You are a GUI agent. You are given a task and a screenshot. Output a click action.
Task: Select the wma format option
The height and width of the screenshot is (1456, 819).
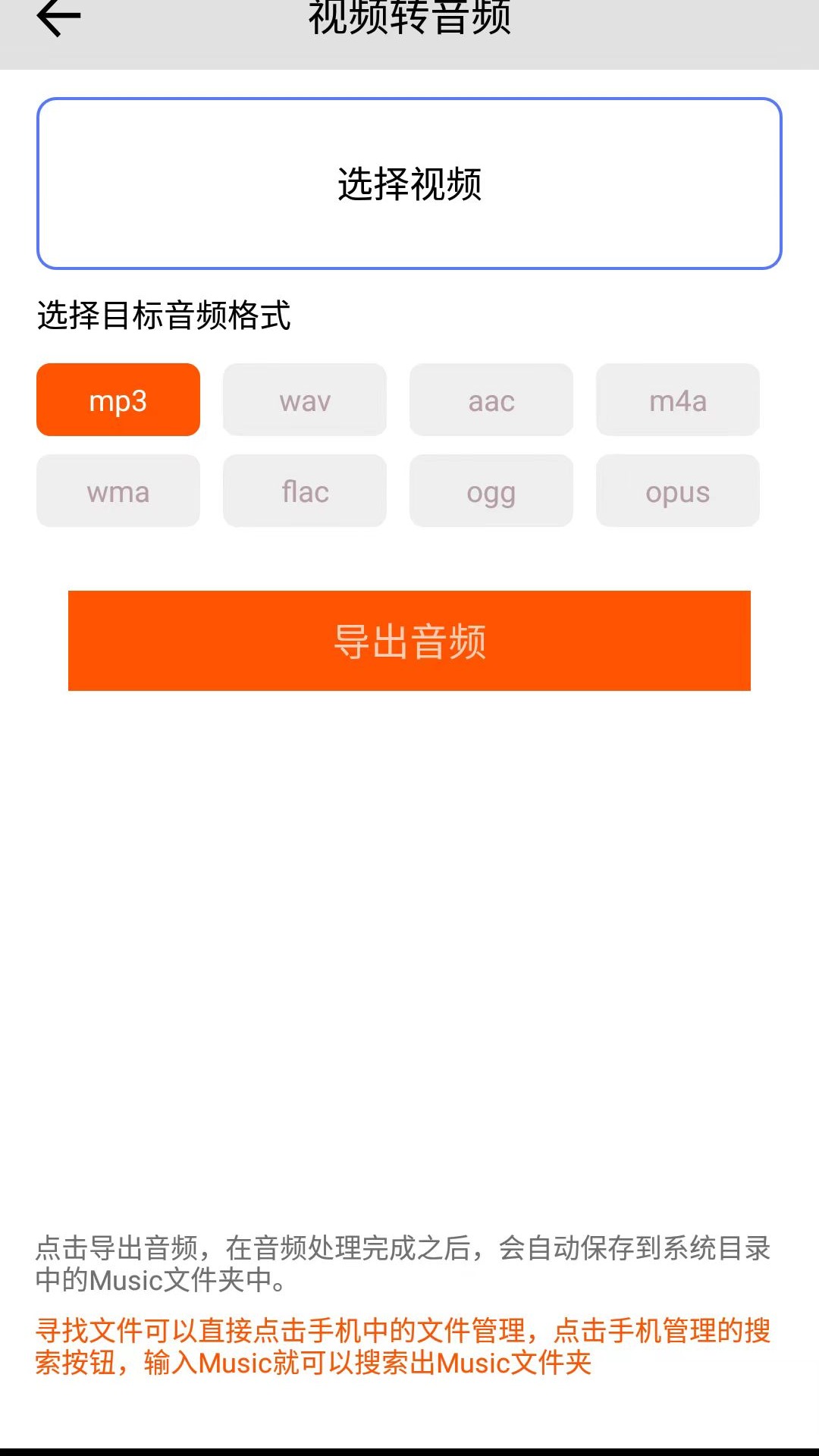(118, 491)
